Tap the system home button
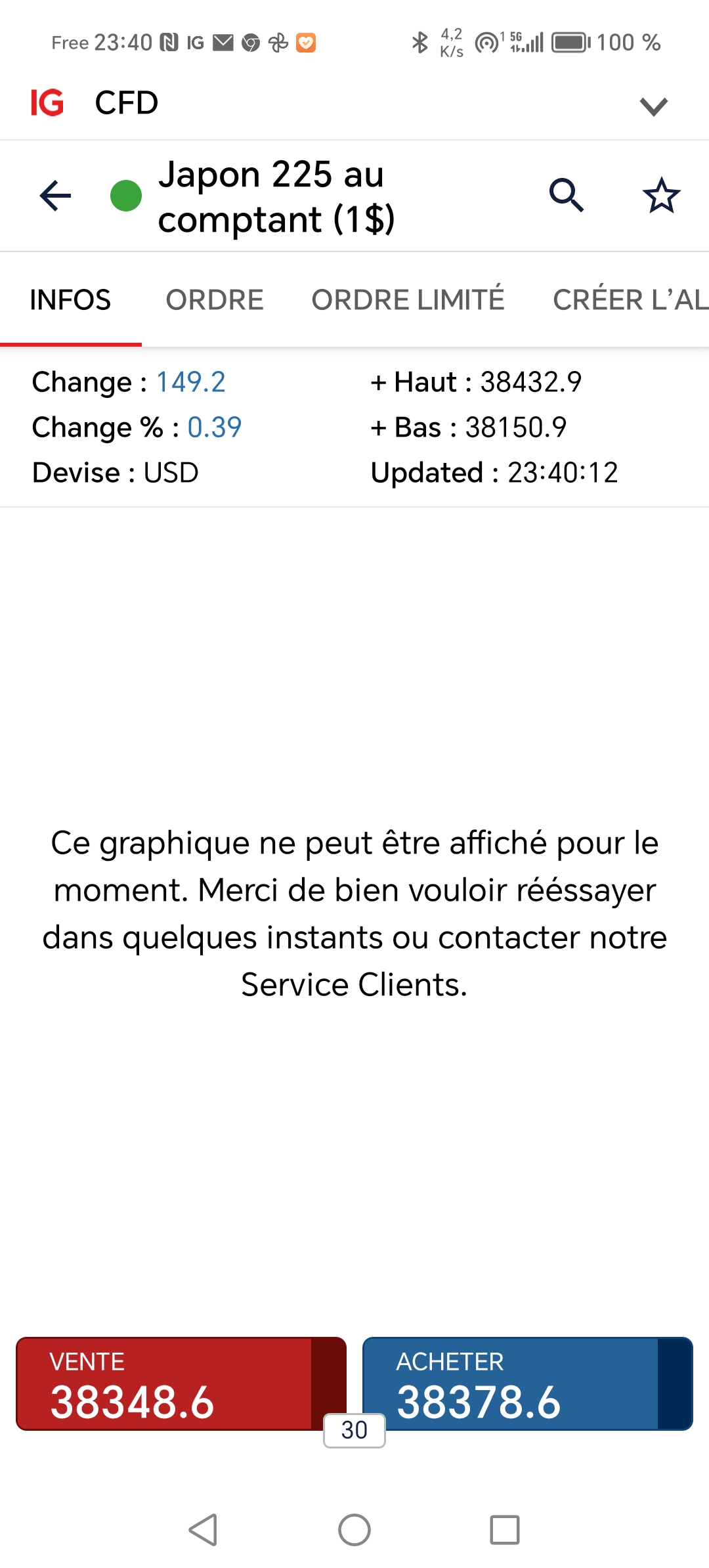 coord(354,1530)
